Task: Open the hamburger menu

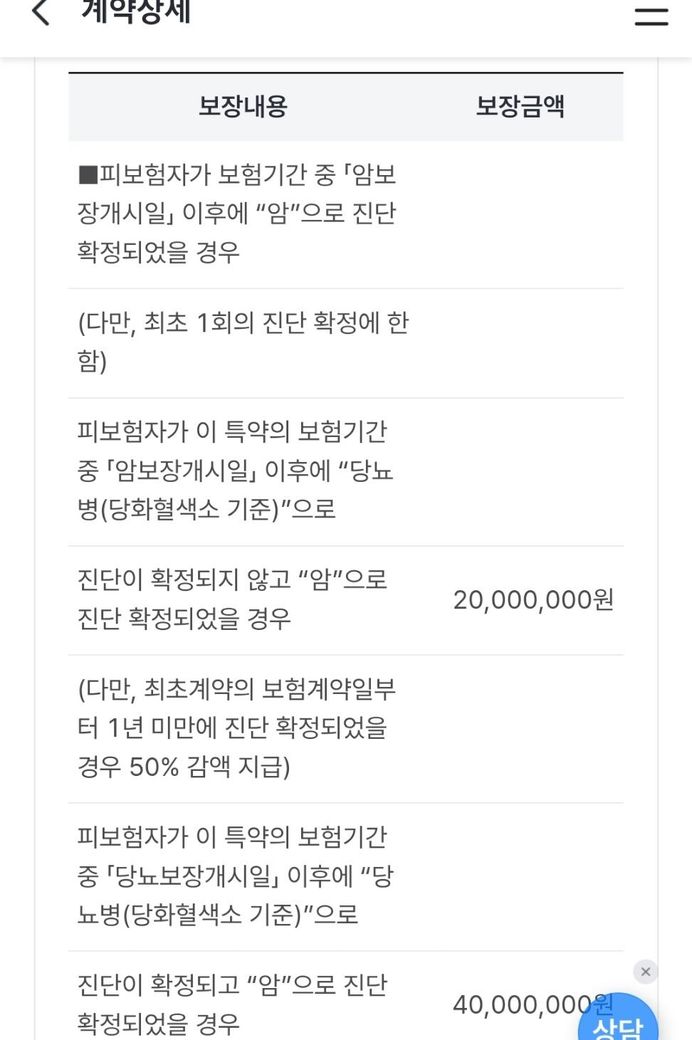Action: click(x=651, y=14)
